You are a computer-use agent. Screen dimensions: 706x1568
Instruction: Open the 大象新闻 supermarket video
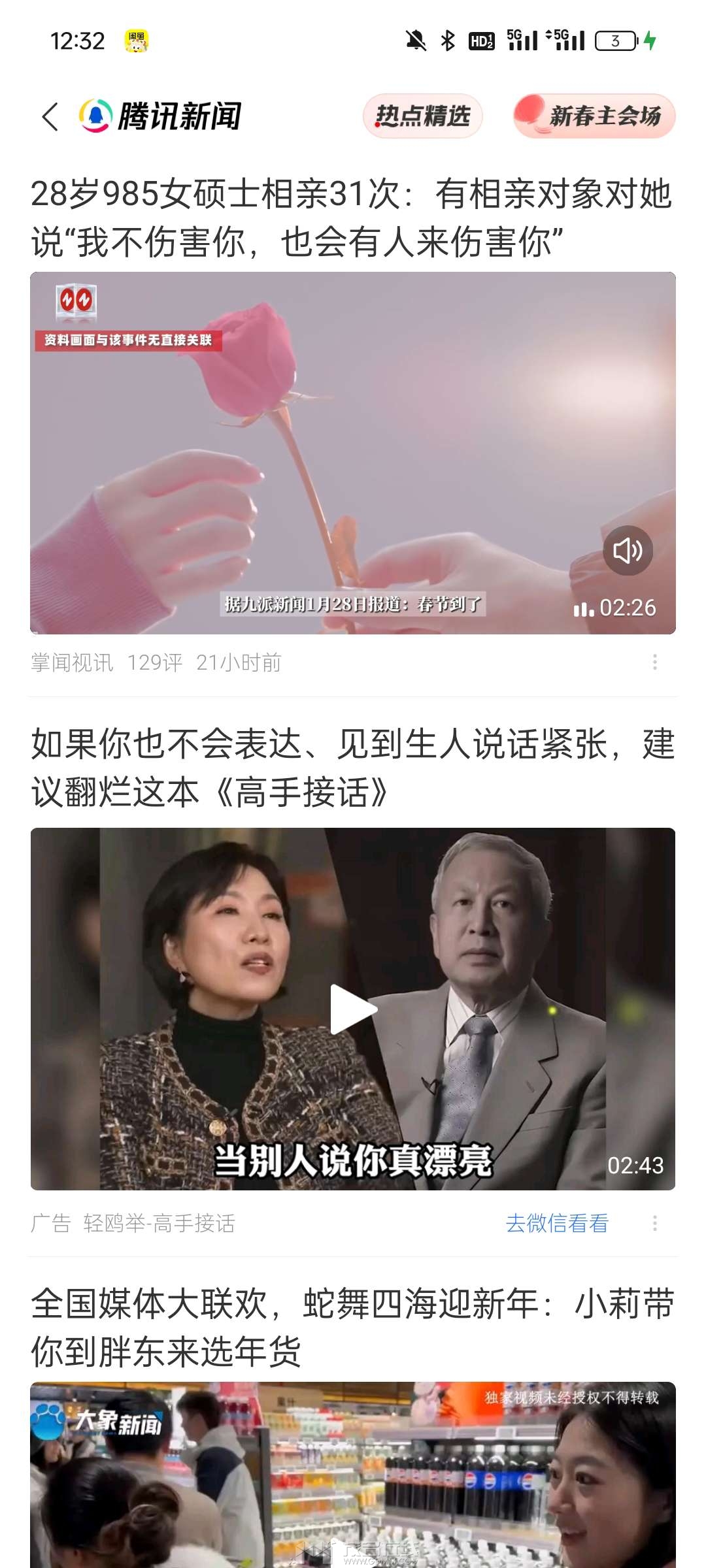(x=353, y=1477)
